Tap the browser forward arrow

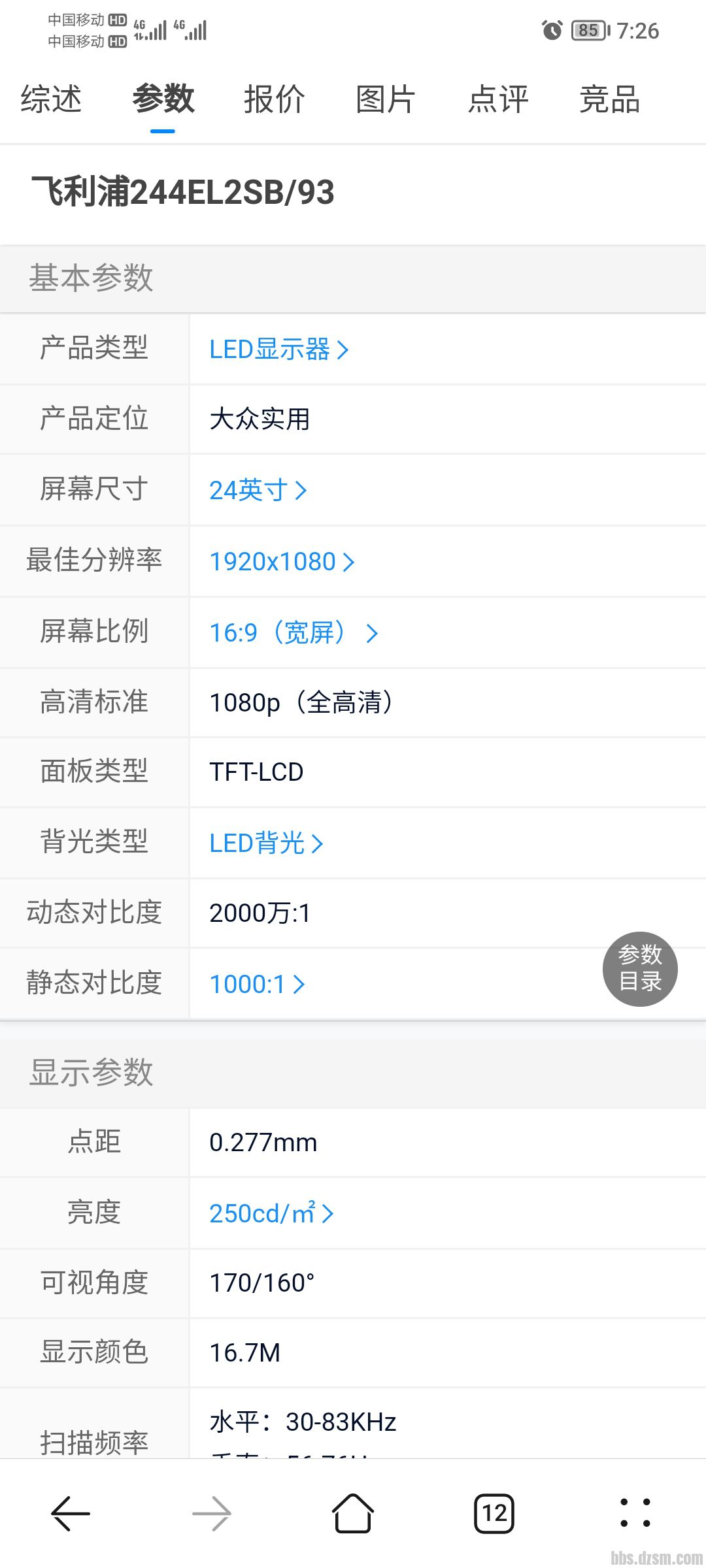(212, 1512)
